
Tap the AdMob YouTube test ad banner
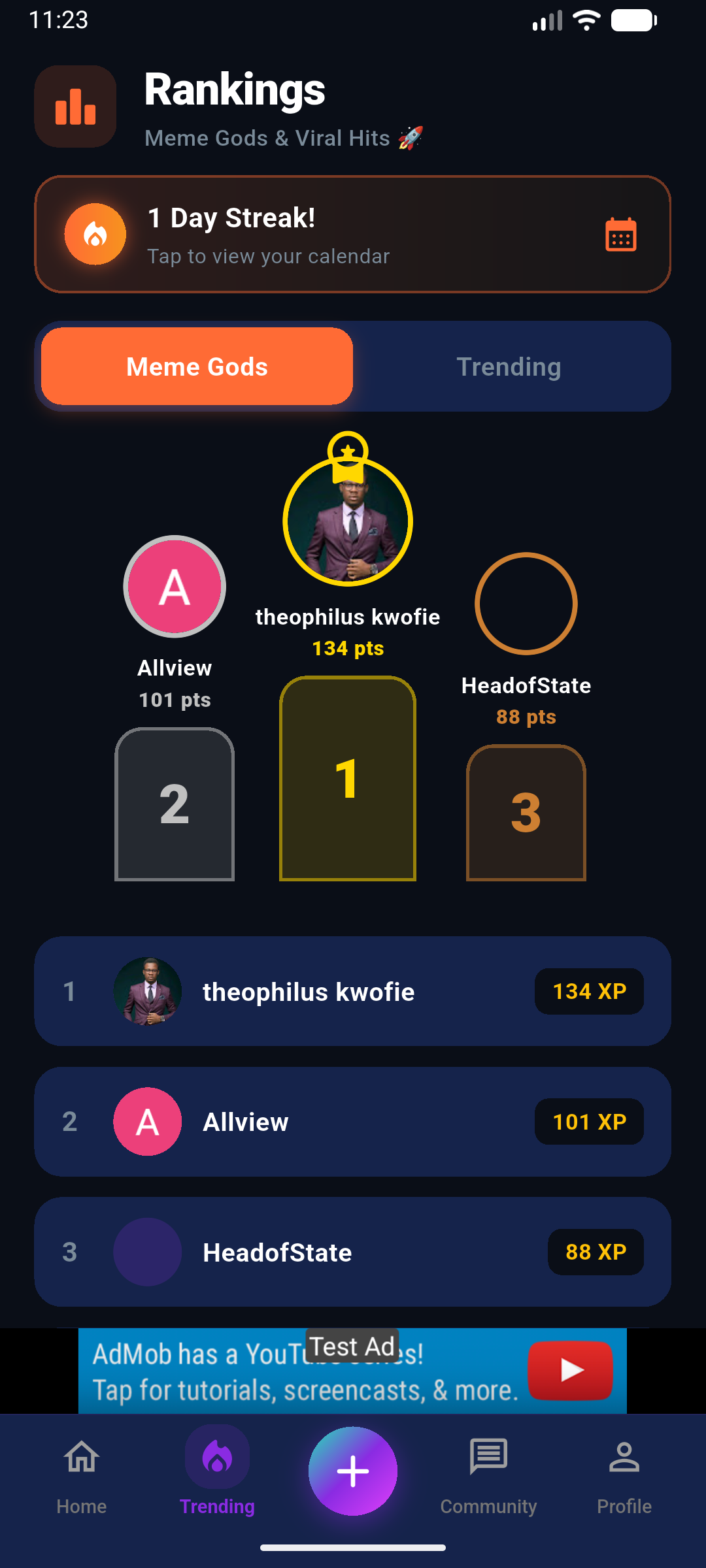353,1371
